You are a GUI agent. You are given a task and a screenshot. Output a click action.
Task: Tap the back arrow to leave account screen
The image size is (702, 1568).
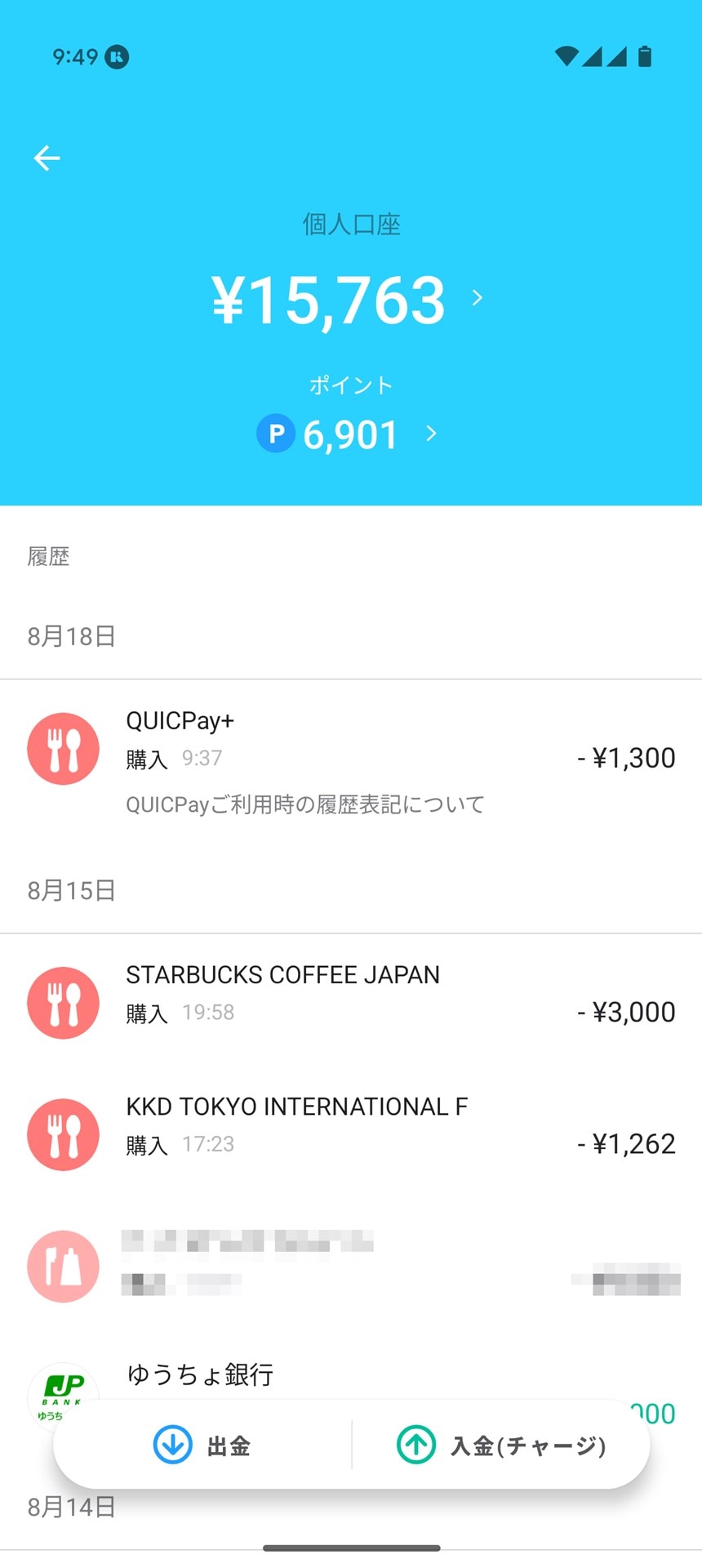point(47,158)
